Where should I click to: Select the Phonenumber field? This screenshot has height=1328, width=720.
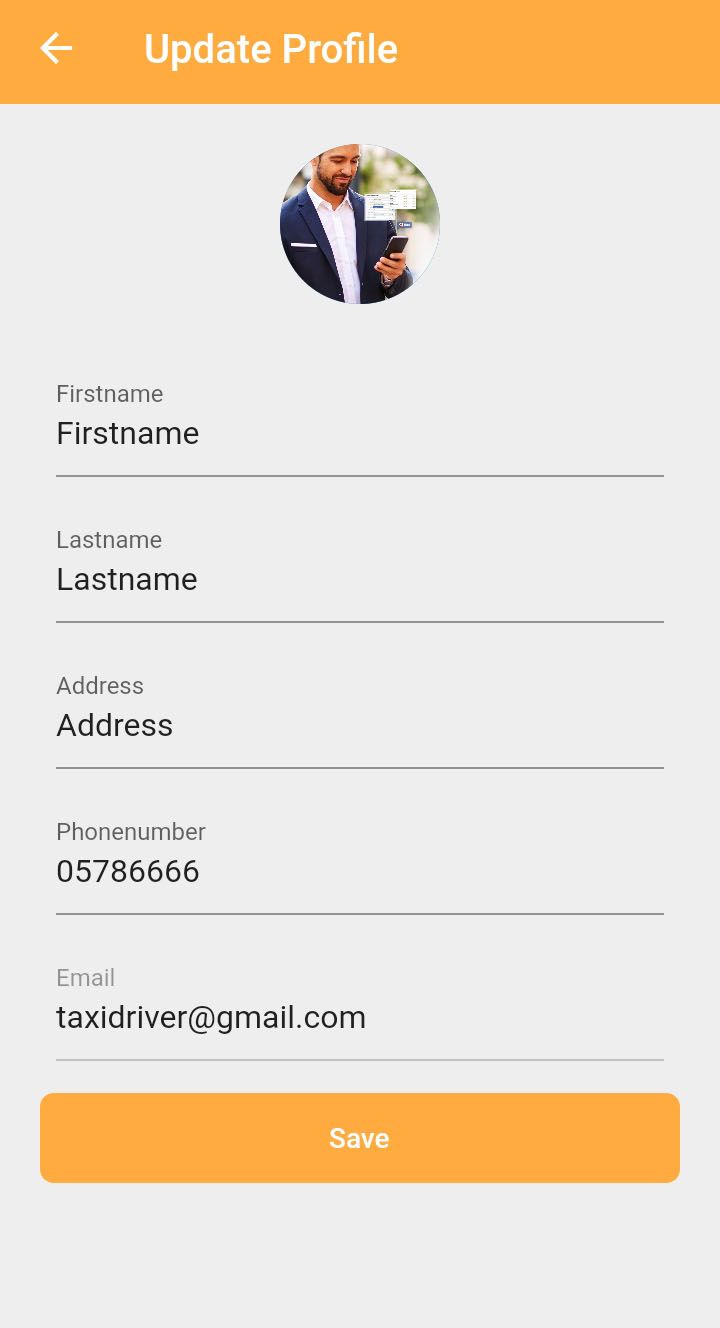coord(360,871)
